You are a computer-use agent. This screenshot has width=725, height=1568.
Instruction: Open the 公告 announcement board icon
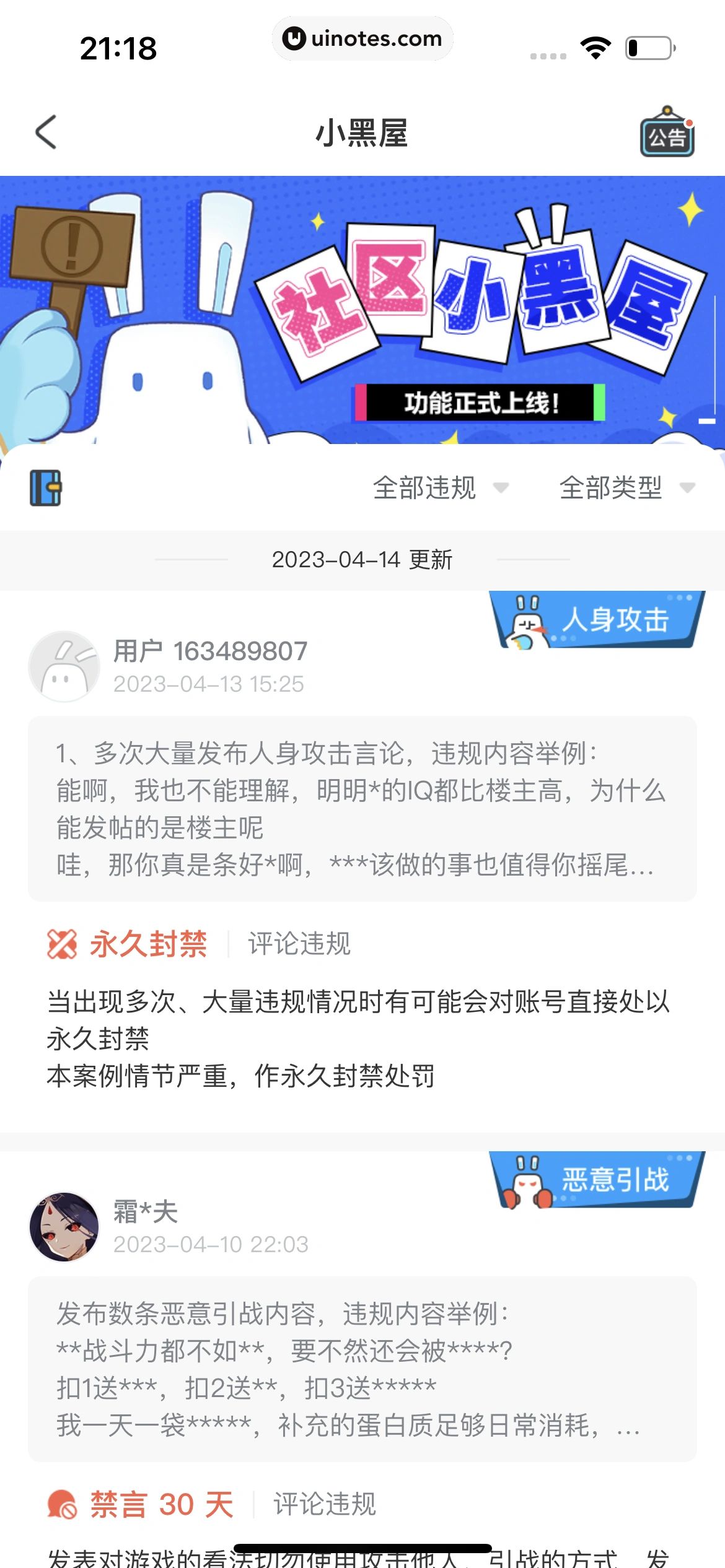667,133
